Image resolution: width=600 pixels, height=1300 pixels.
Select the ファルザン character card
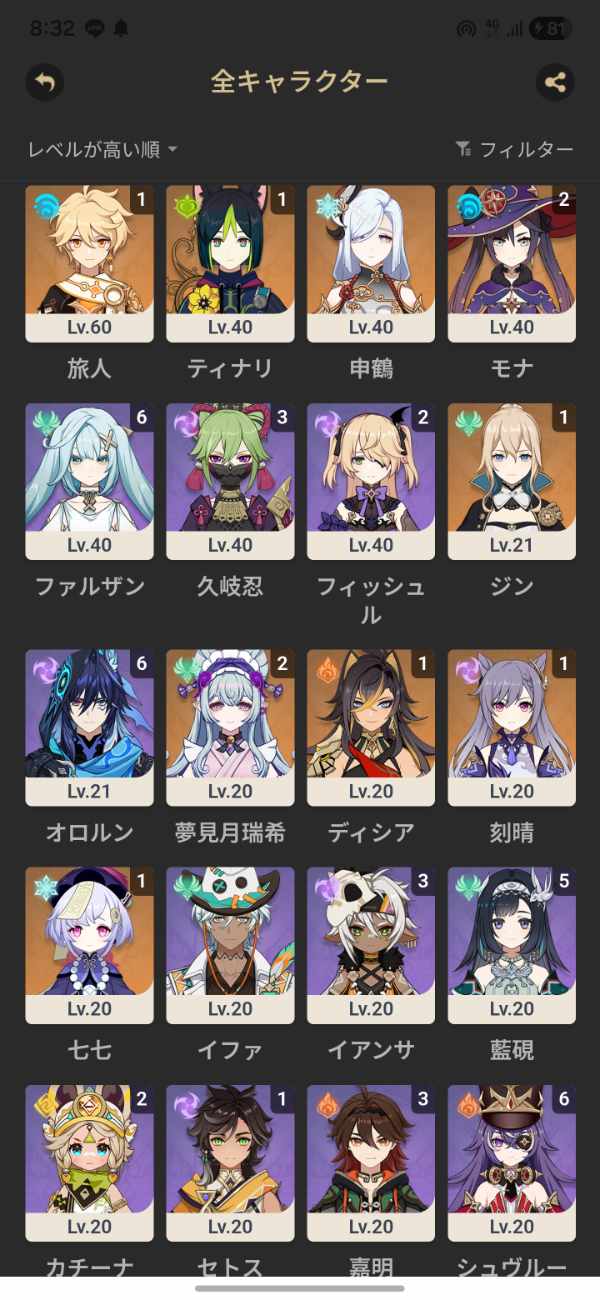tap(89, 481)
